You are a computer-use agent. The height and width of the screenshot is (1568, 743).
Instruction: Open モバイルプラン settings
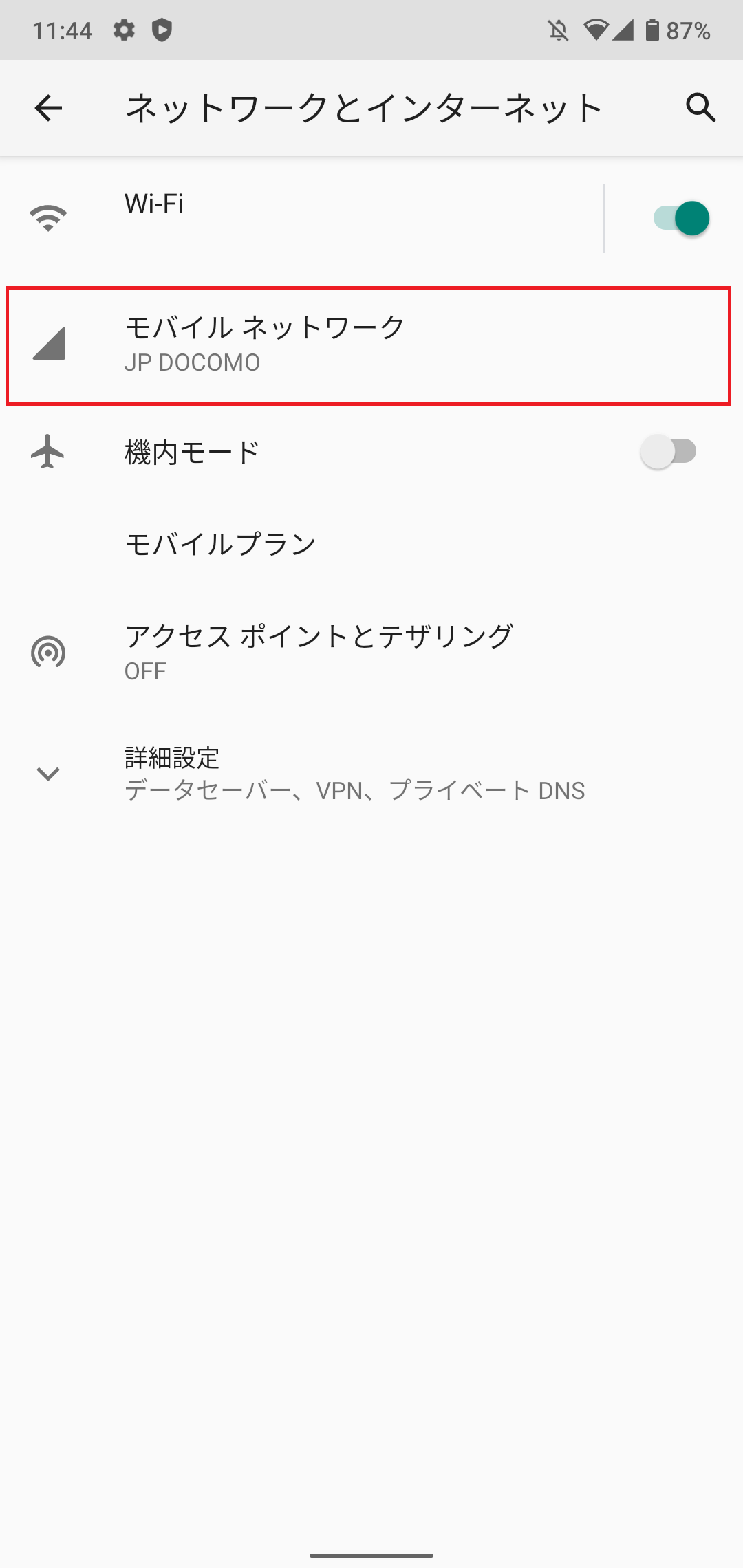pos(220,543)
